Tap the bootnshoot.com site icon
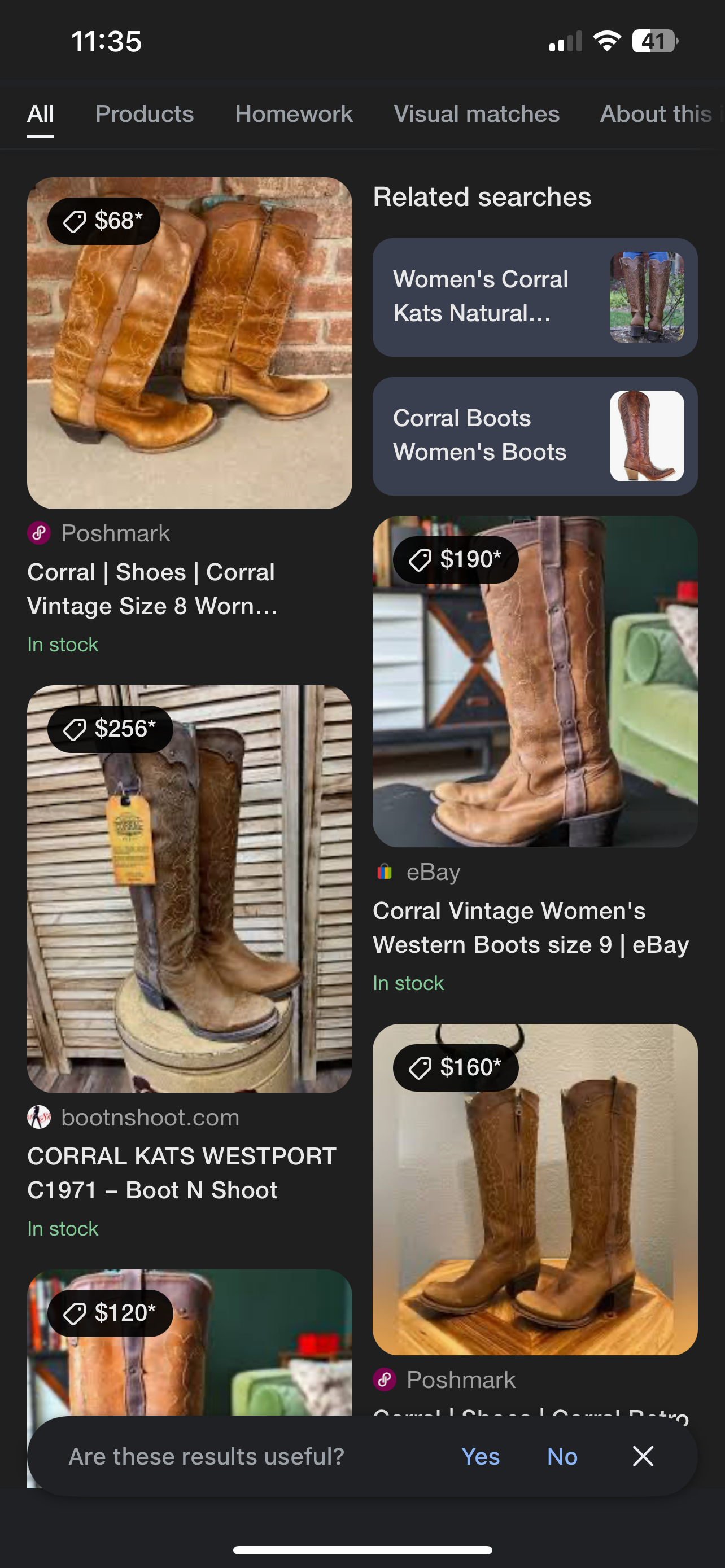 [x=40, y=1117]
